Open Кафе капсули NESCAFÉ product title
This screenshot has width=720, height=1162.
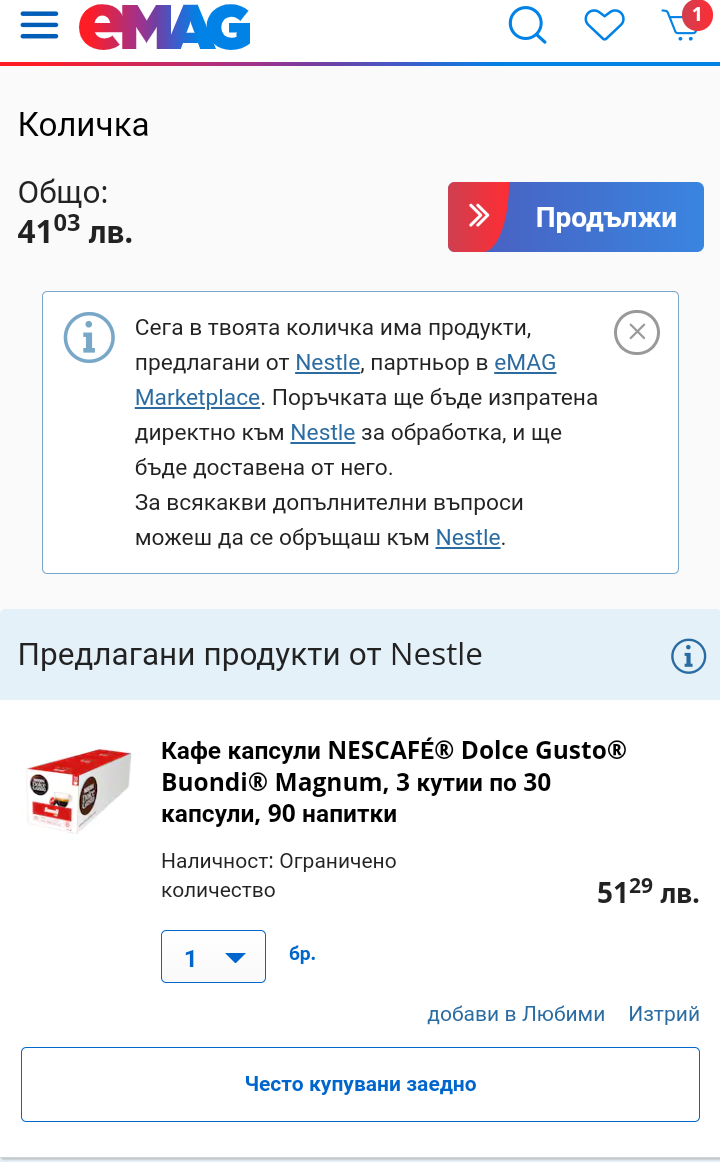pyautogui.click(x=394, y=782)
